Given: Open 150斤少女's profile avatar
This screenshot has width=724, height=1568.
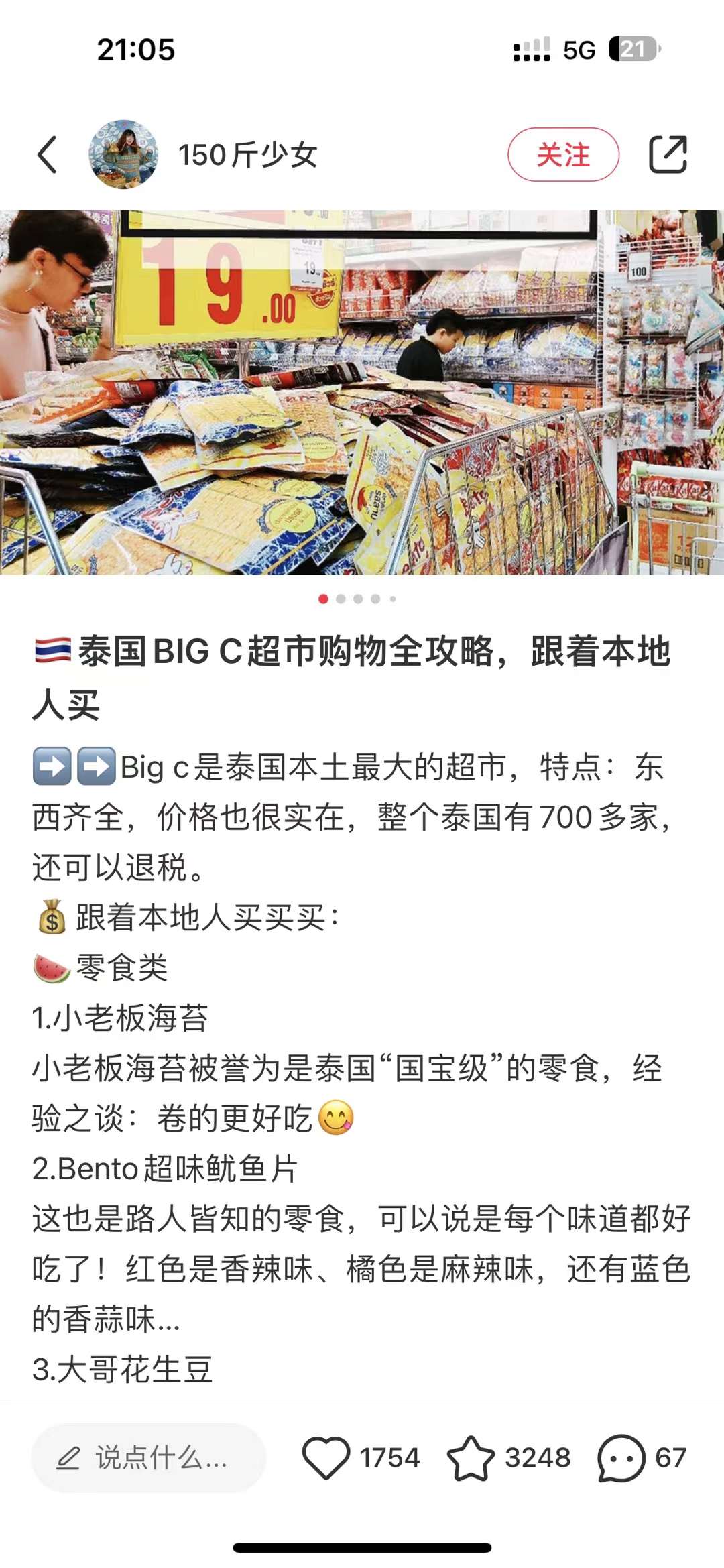Looking at the screenshot, I should pos(123,155).
